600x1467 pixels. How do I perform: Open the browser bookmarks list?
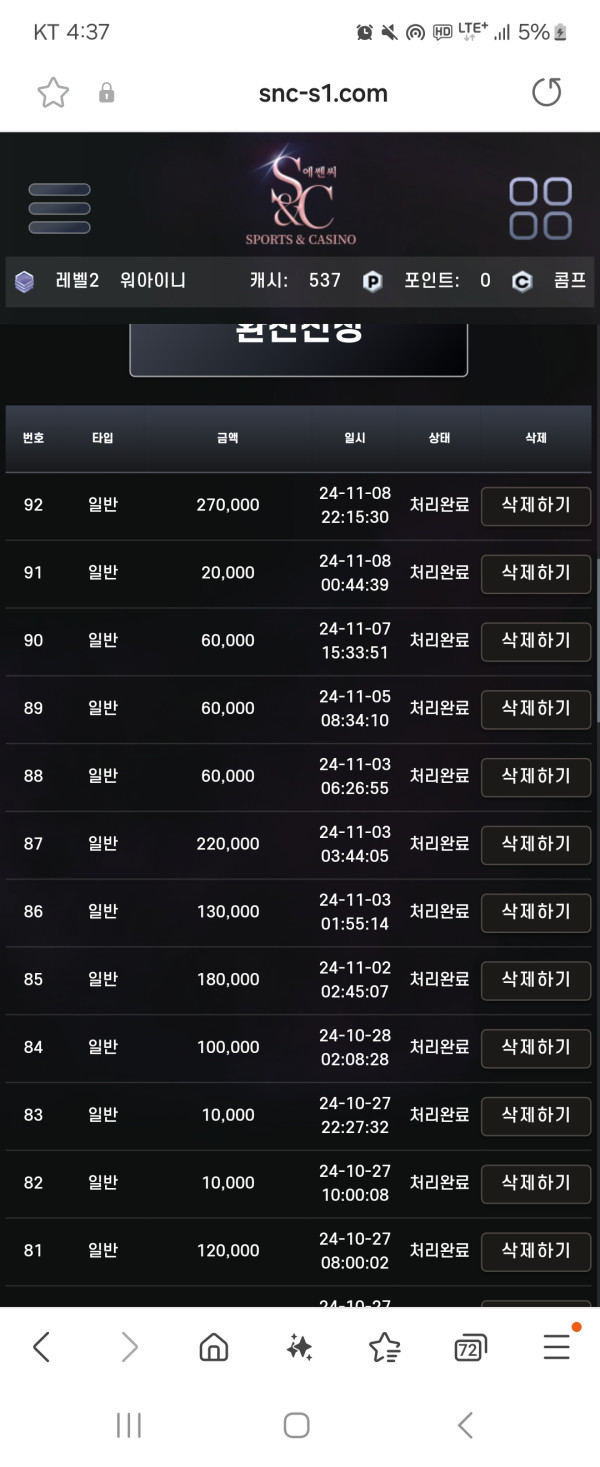385,1348
